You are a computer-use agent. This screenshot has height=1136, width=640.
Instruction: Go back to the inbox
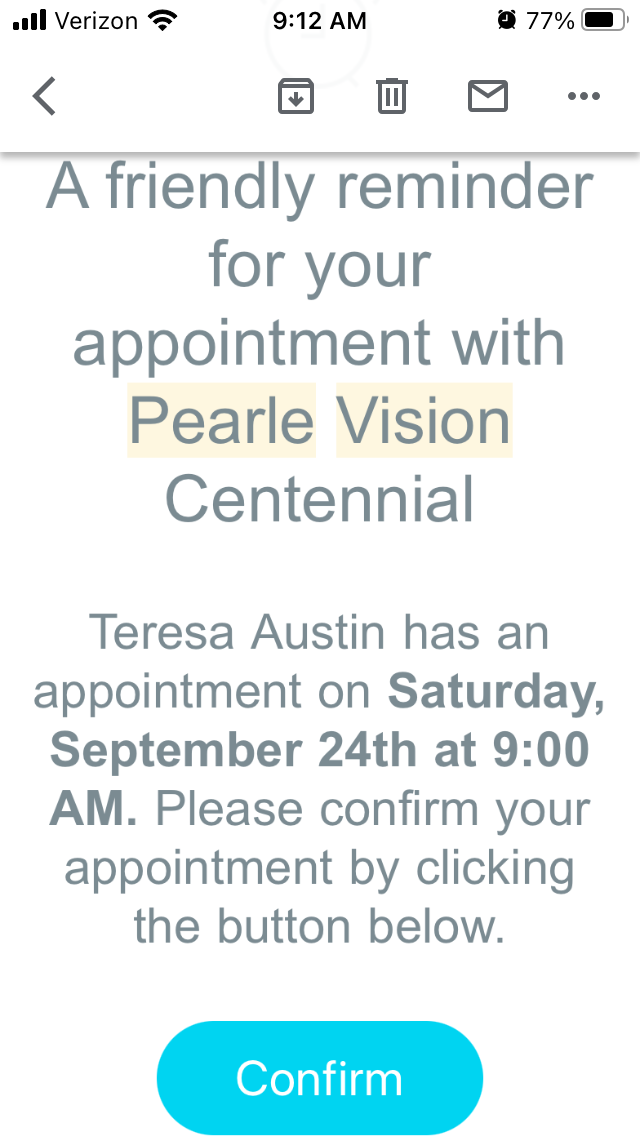(x=45, y=96)
